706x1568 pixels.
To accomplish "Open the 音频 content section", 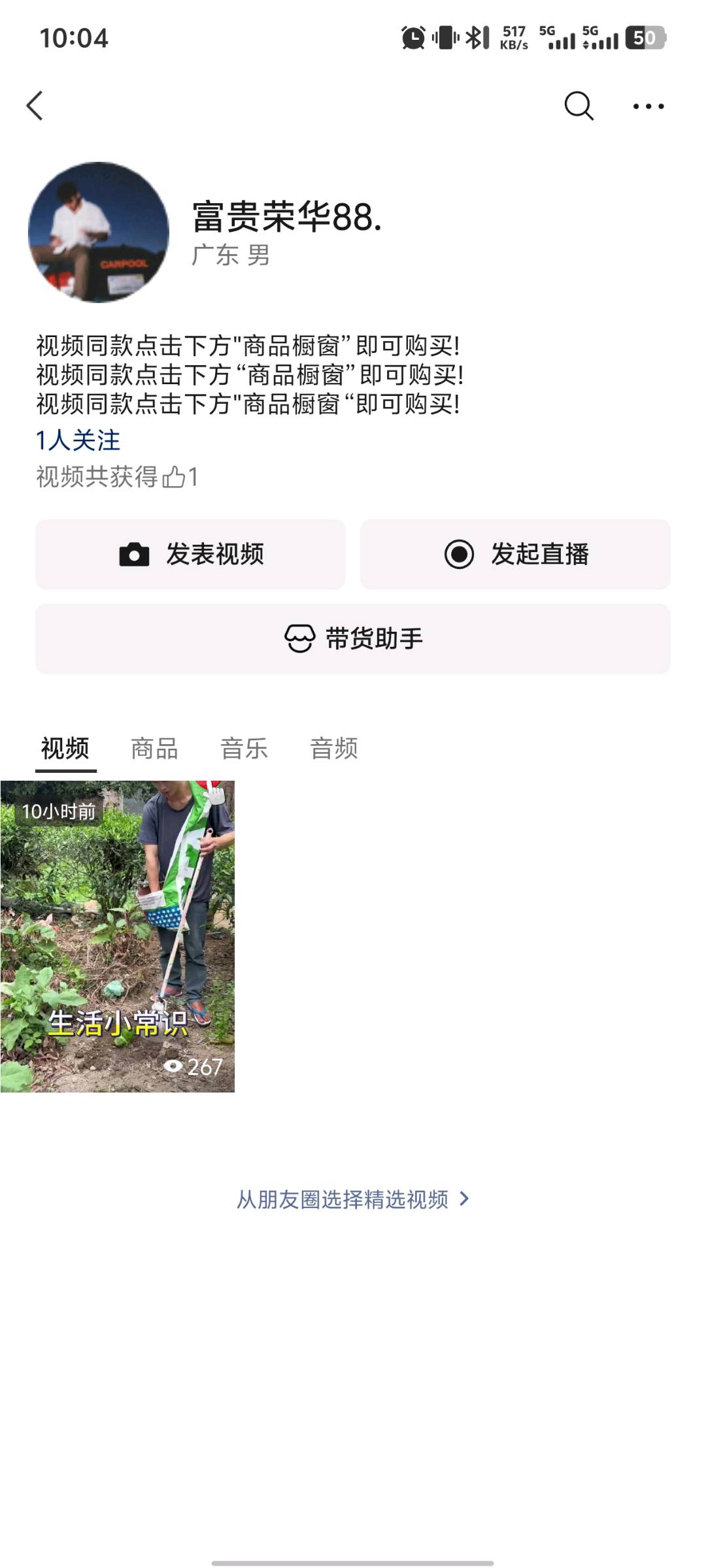I will point(333,749).
